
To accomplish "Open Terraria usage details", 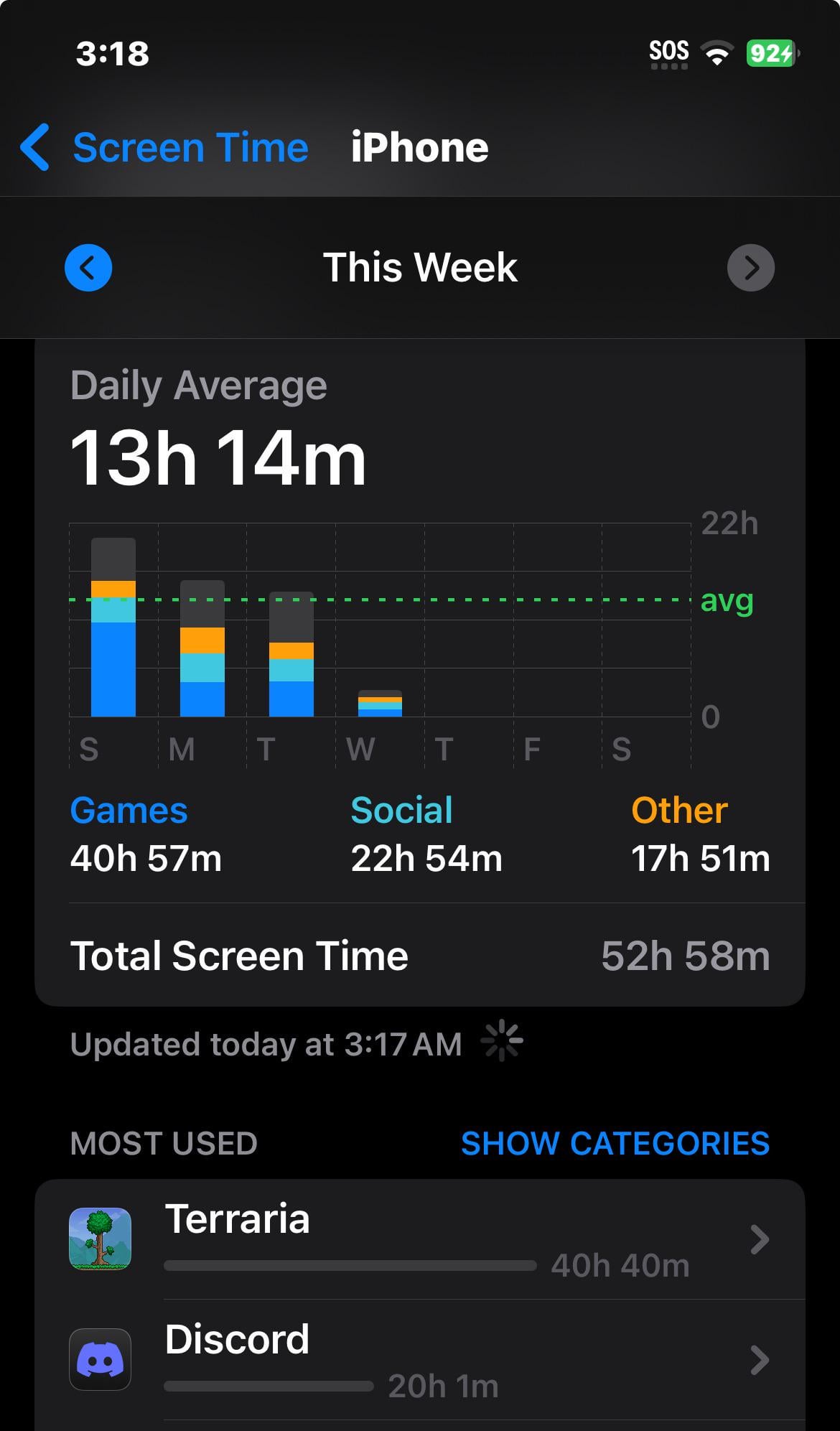I will 419,1239.
